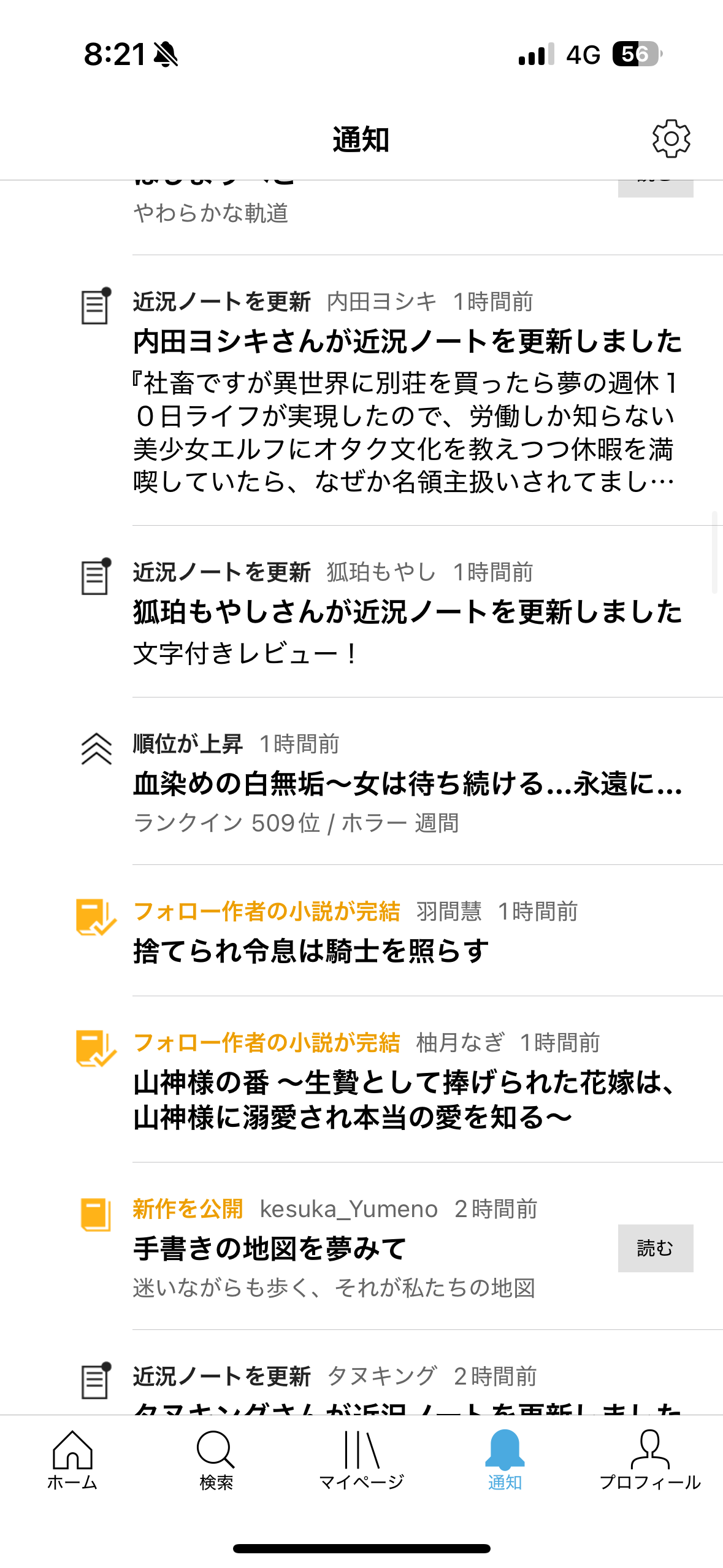
Task: Go to the ホーム tab
Action: pyautogui.click(x=72, y=1460)
